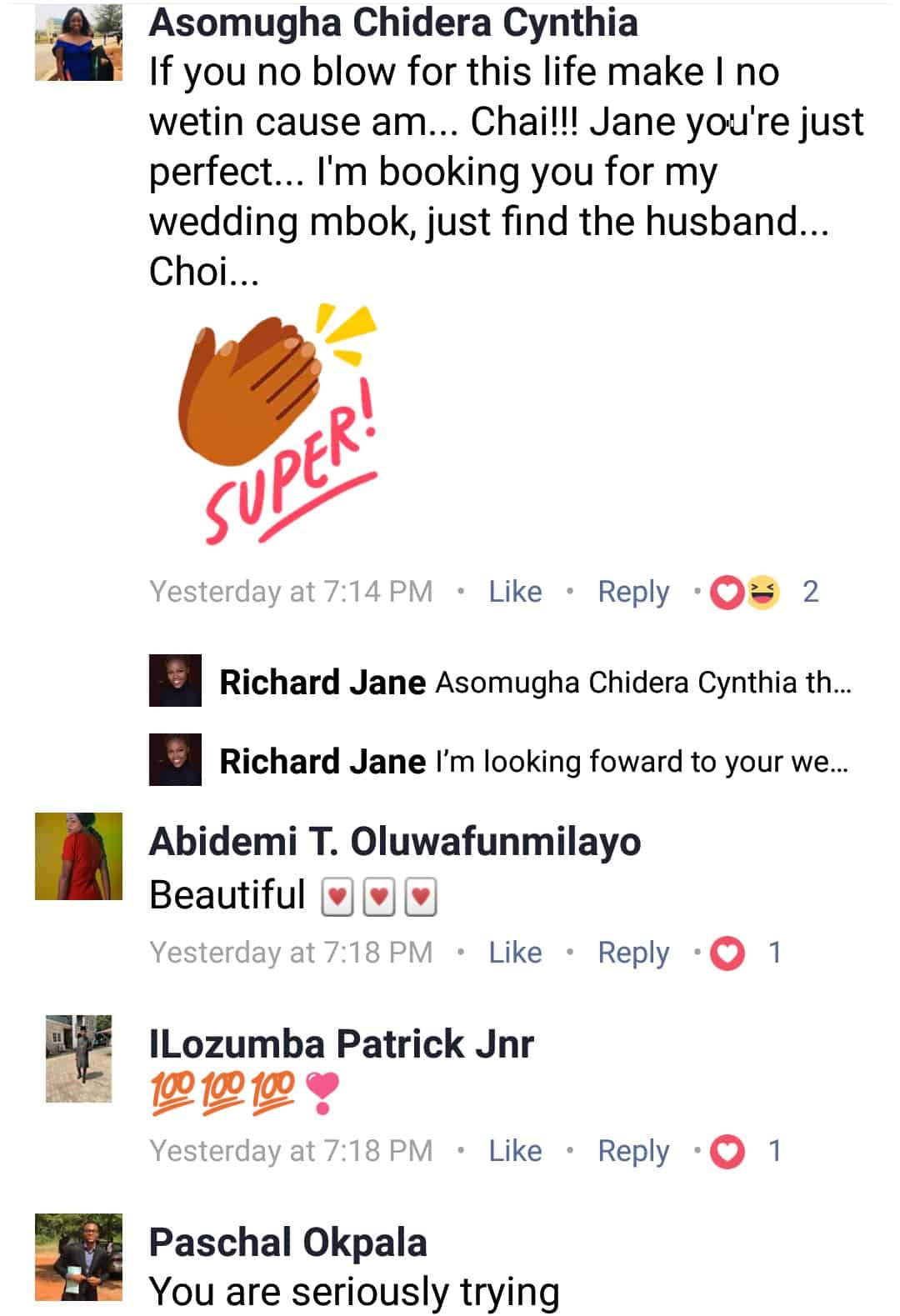Reply to Asomugha Chidera Cynthia's comment
Screen dimensions: 900x1316
coord(633,592)
